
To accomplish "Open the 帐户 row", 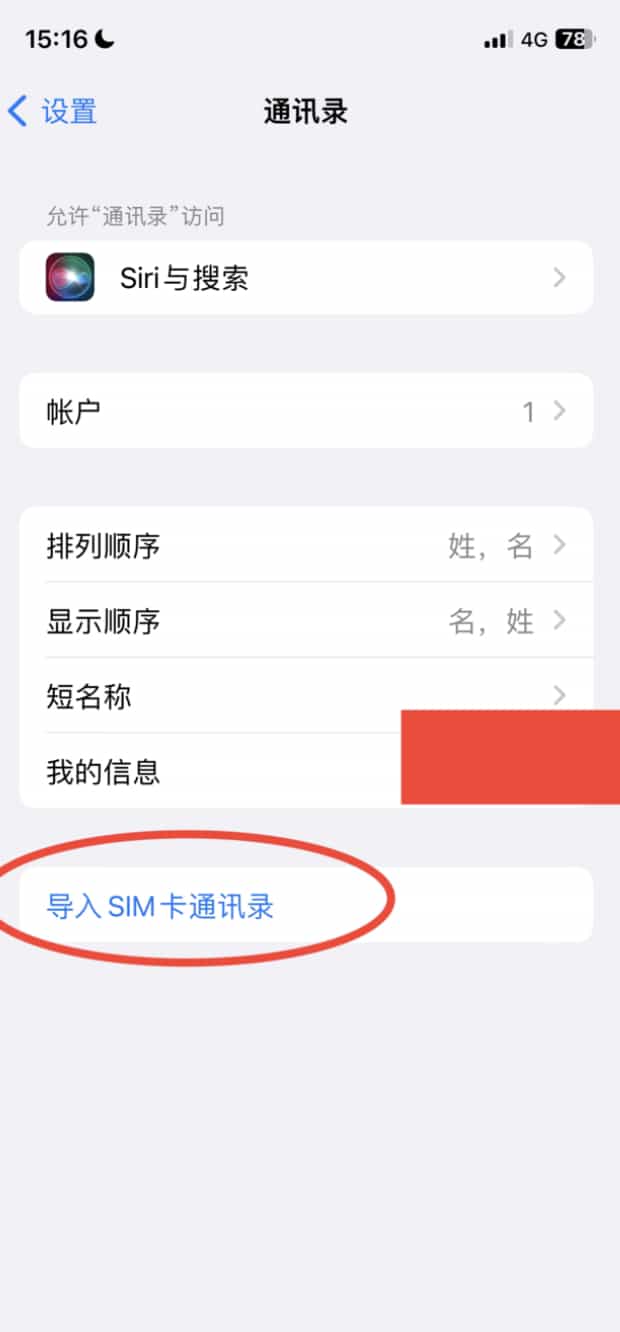I will pos(305,411).
